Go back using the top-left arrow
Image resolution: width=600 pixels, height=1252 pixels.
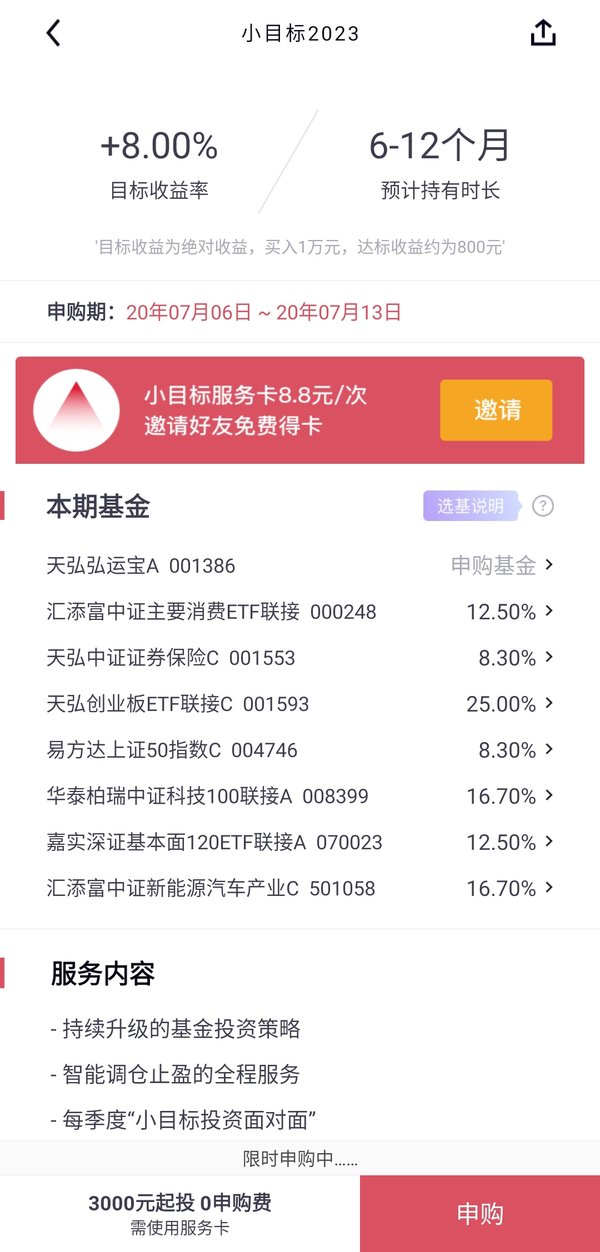54,33
